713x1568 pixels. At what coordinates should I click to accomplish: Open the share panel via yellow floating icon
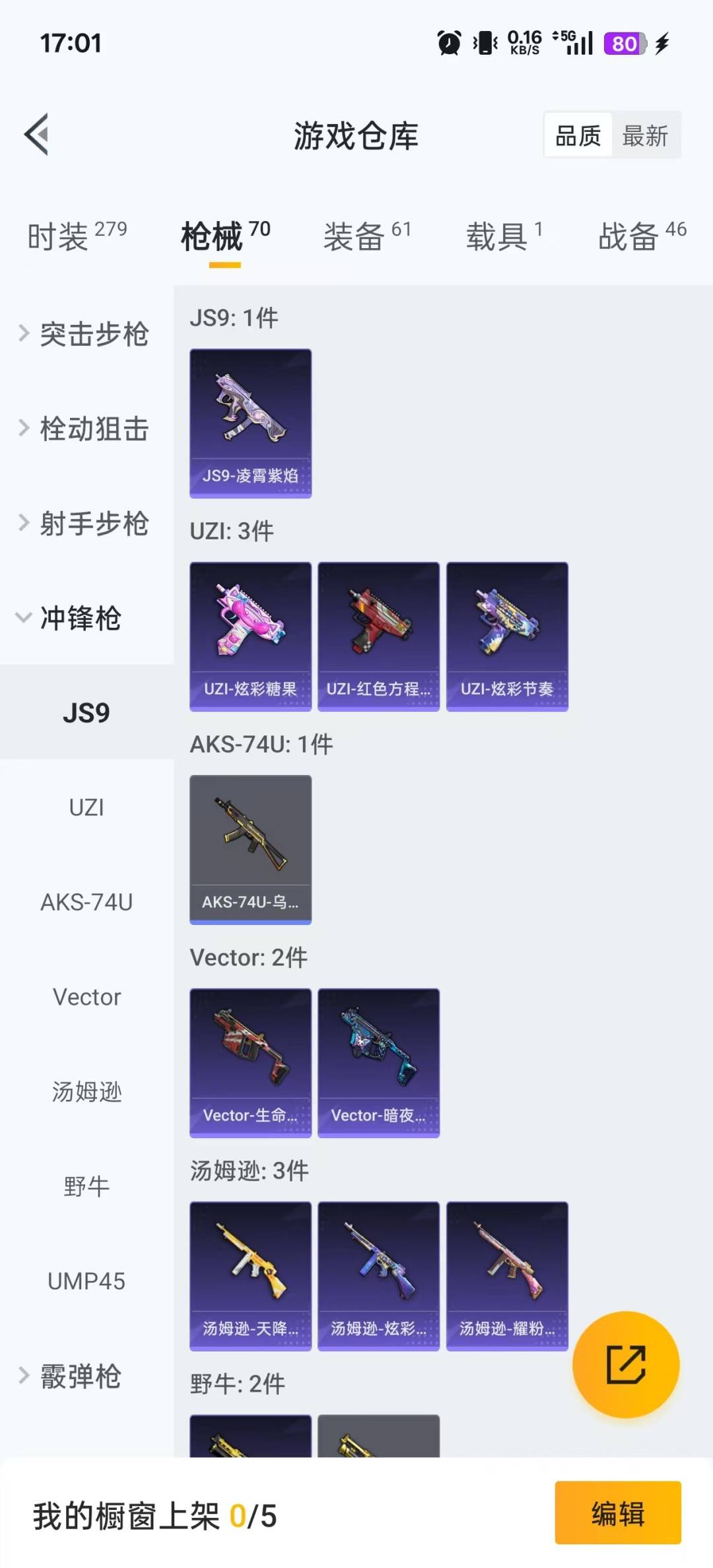626,1361
